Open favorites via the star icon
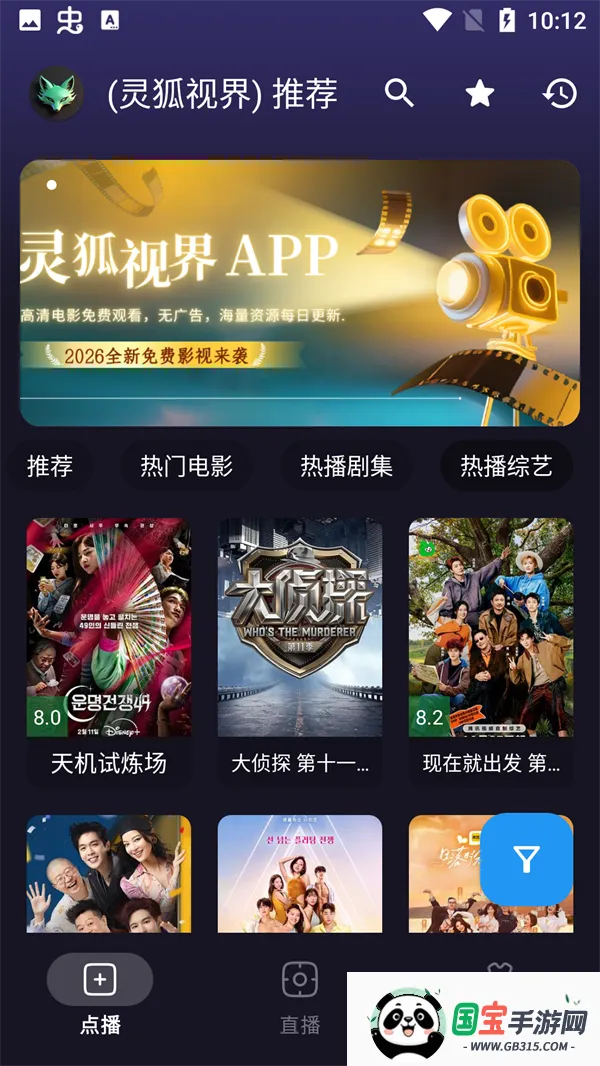 point(480,94)
